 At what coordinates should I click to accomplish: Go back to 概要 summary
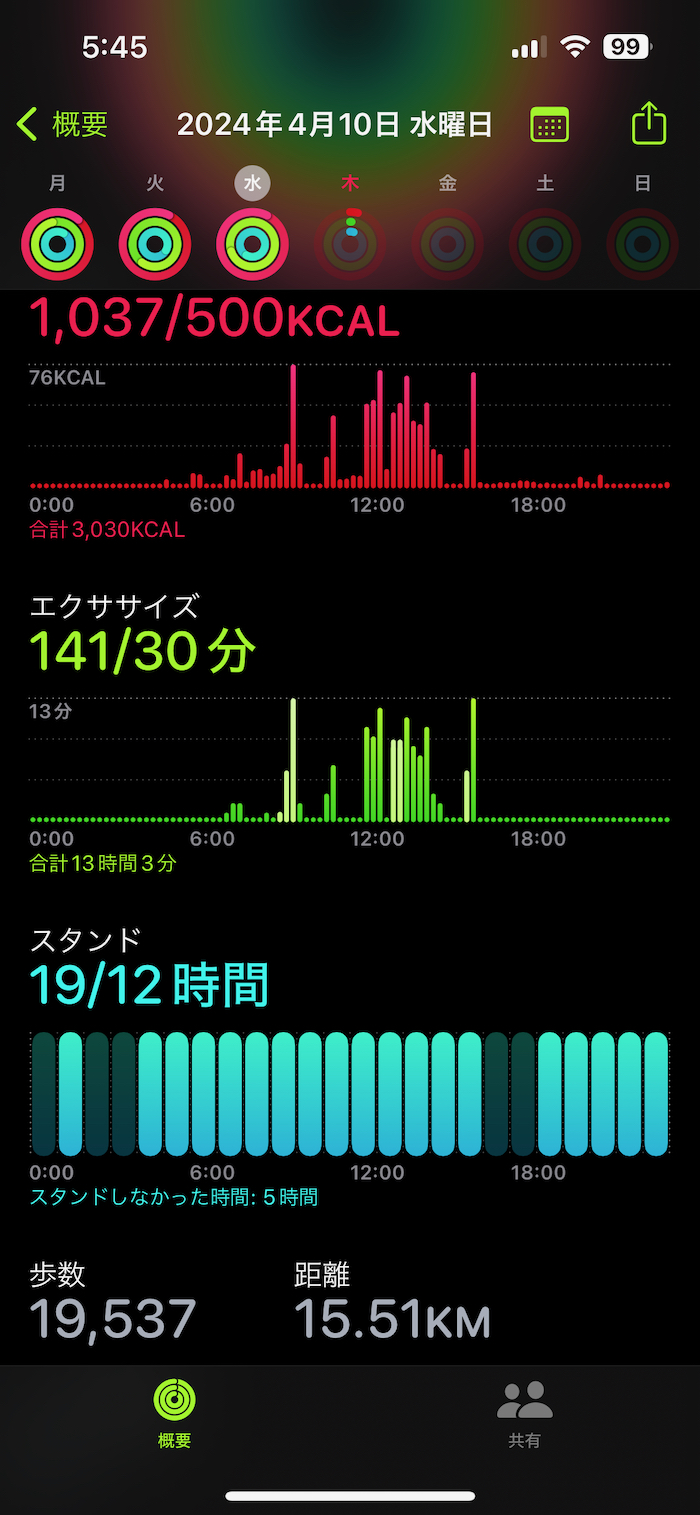point(62,125)
